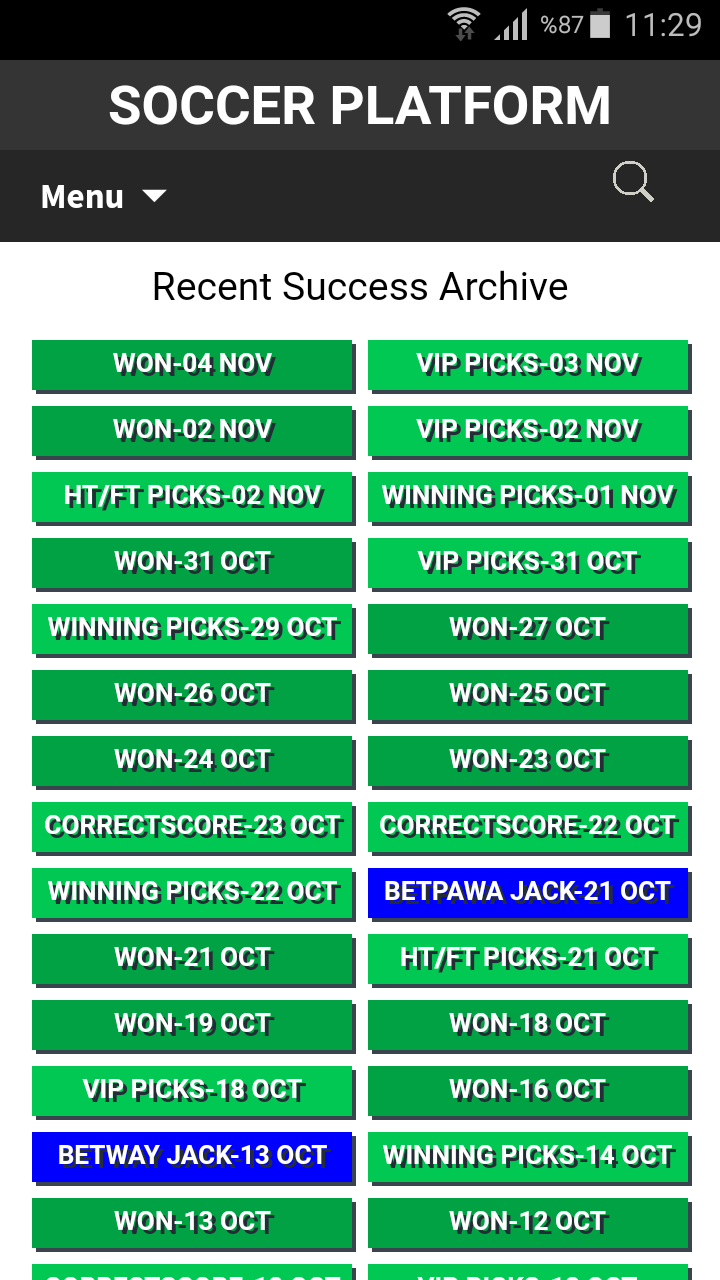Tap the WON-25 OCT button
This screenshot has height=1280, width=720.
(528, 694)
